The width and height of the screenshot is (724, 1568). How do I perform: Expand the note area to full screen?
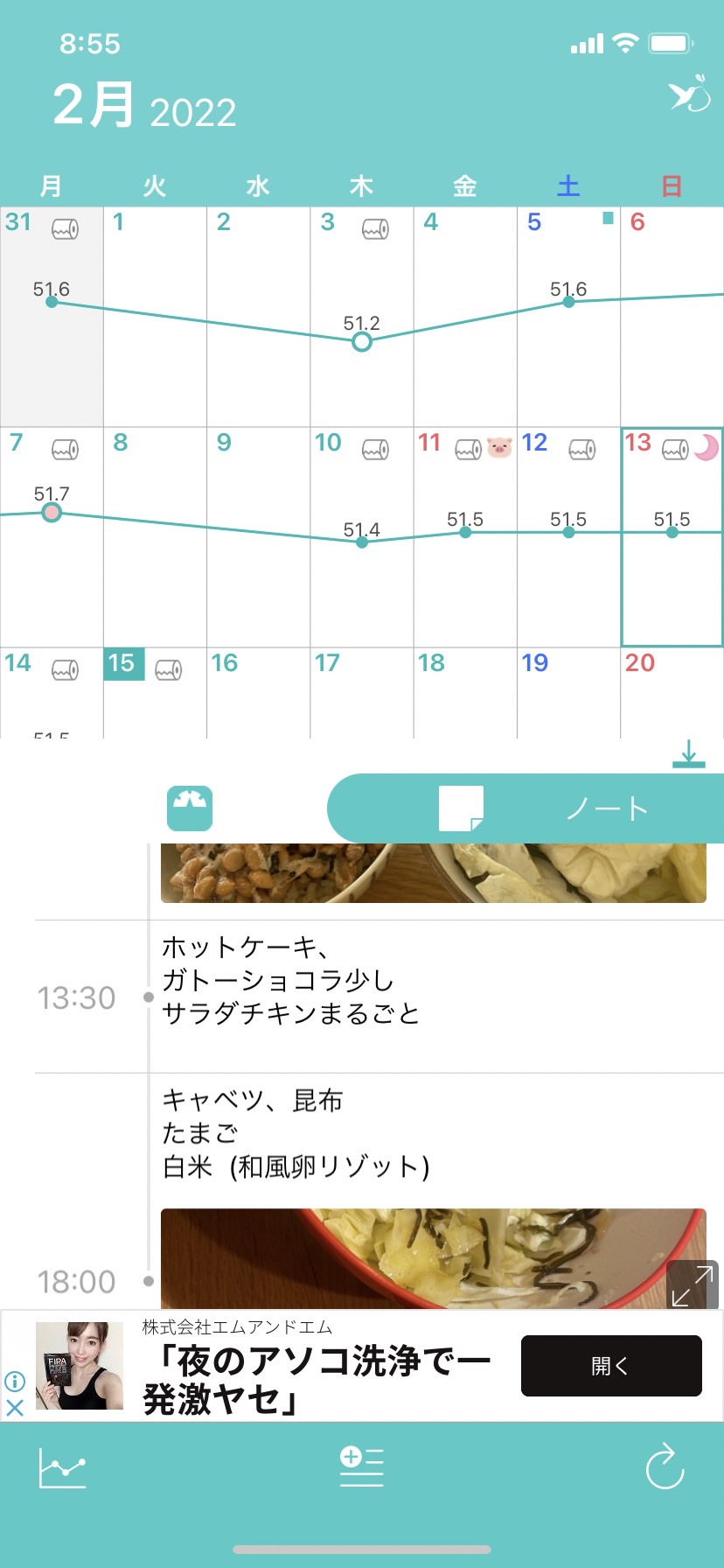pyautogui.click(x=693, y=1285)
